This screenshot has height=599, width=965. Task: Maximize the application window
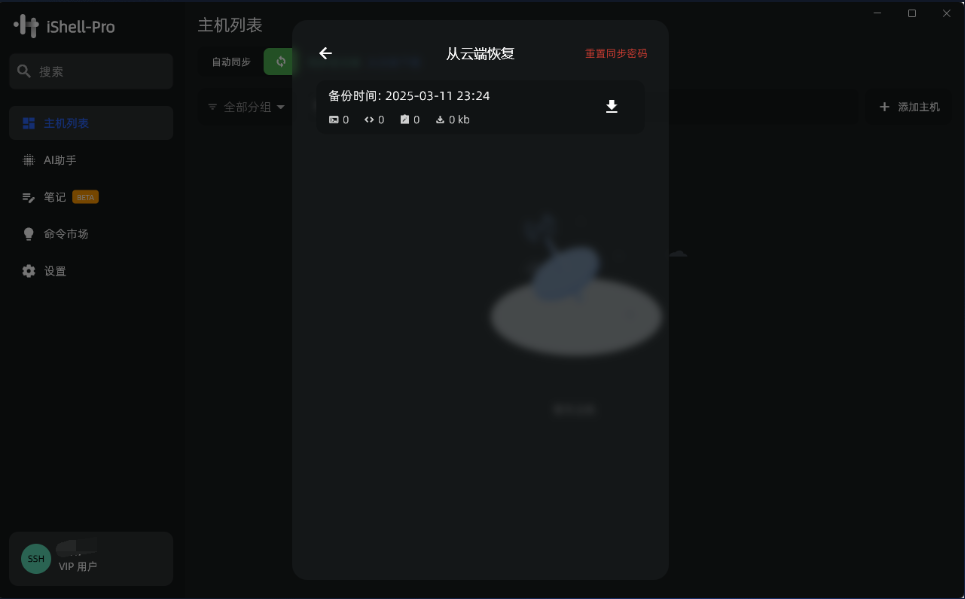(x=912, y=13)
